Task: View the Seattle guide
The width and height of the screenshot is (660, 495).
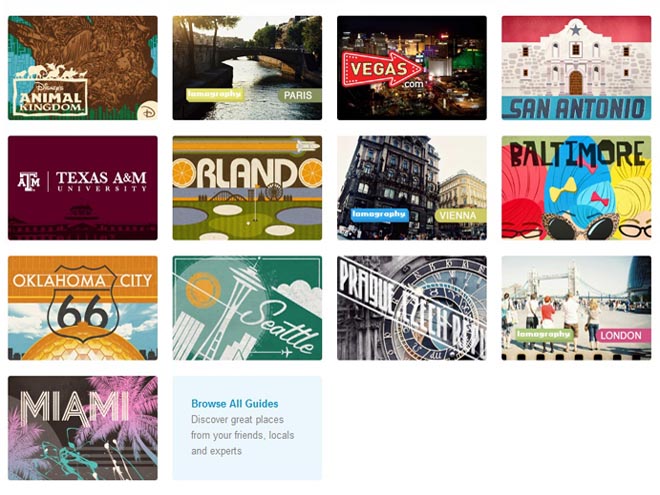Action: point(247,307)
